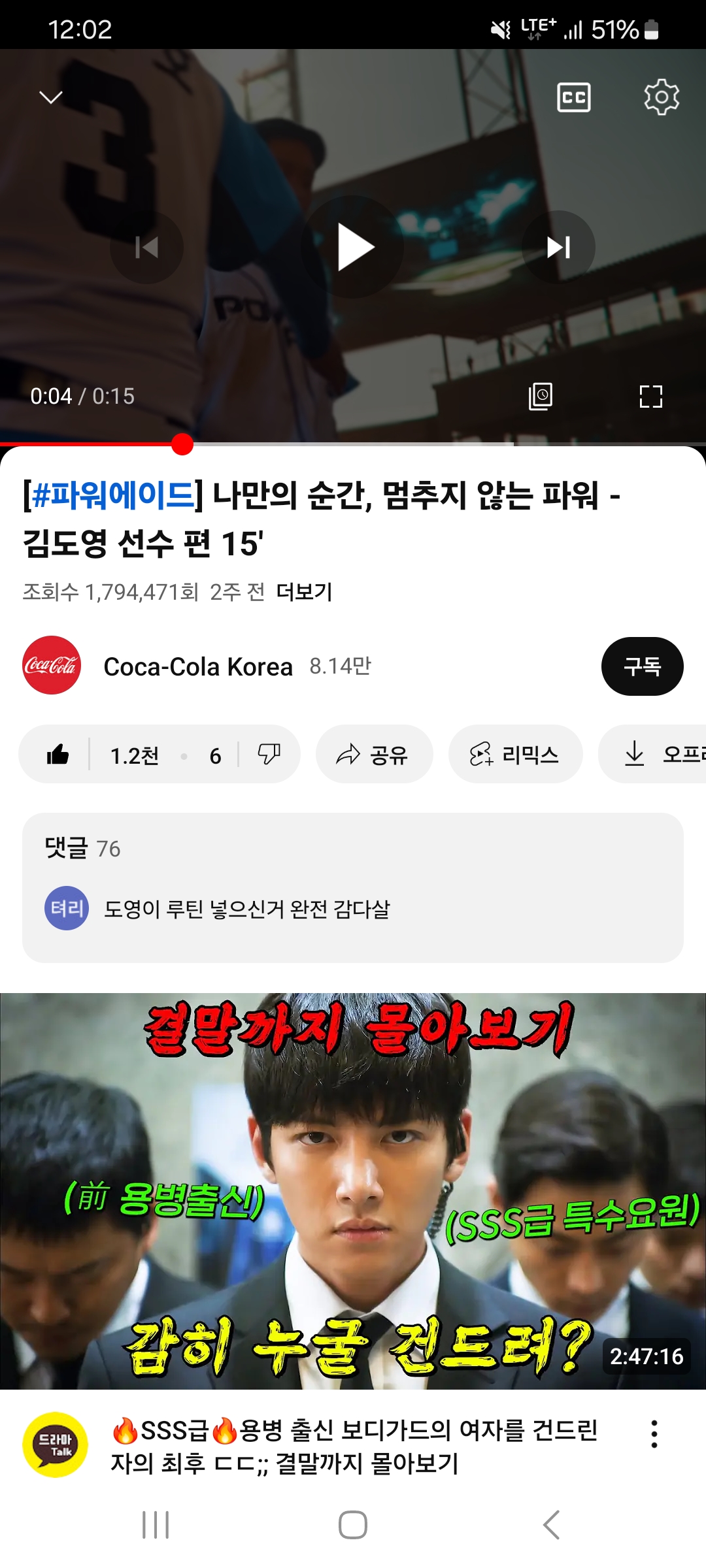Viewport: 706px width, 1568px height.
Task: Enter fullscreen mode
Action: click(x=650, y=397)
